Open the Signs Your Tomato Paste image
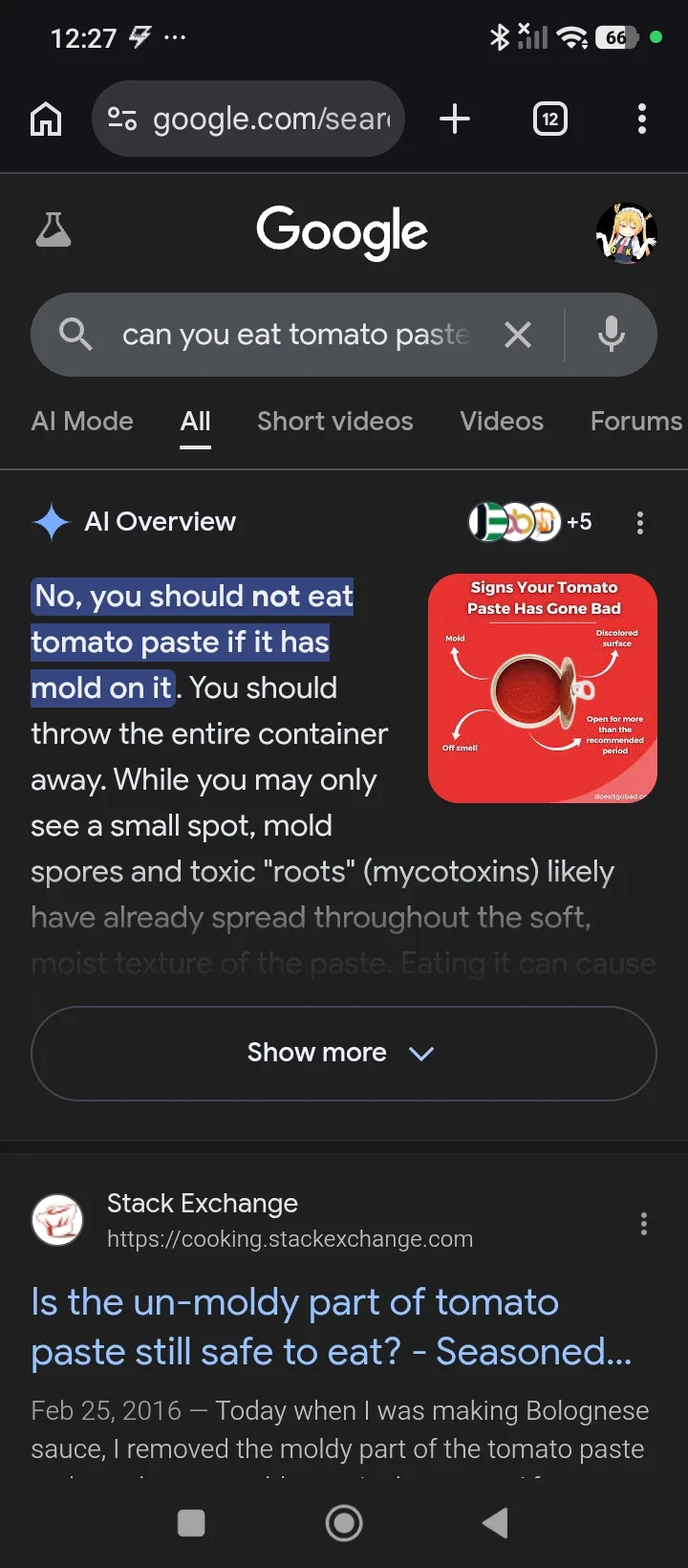 click(543, 688)
